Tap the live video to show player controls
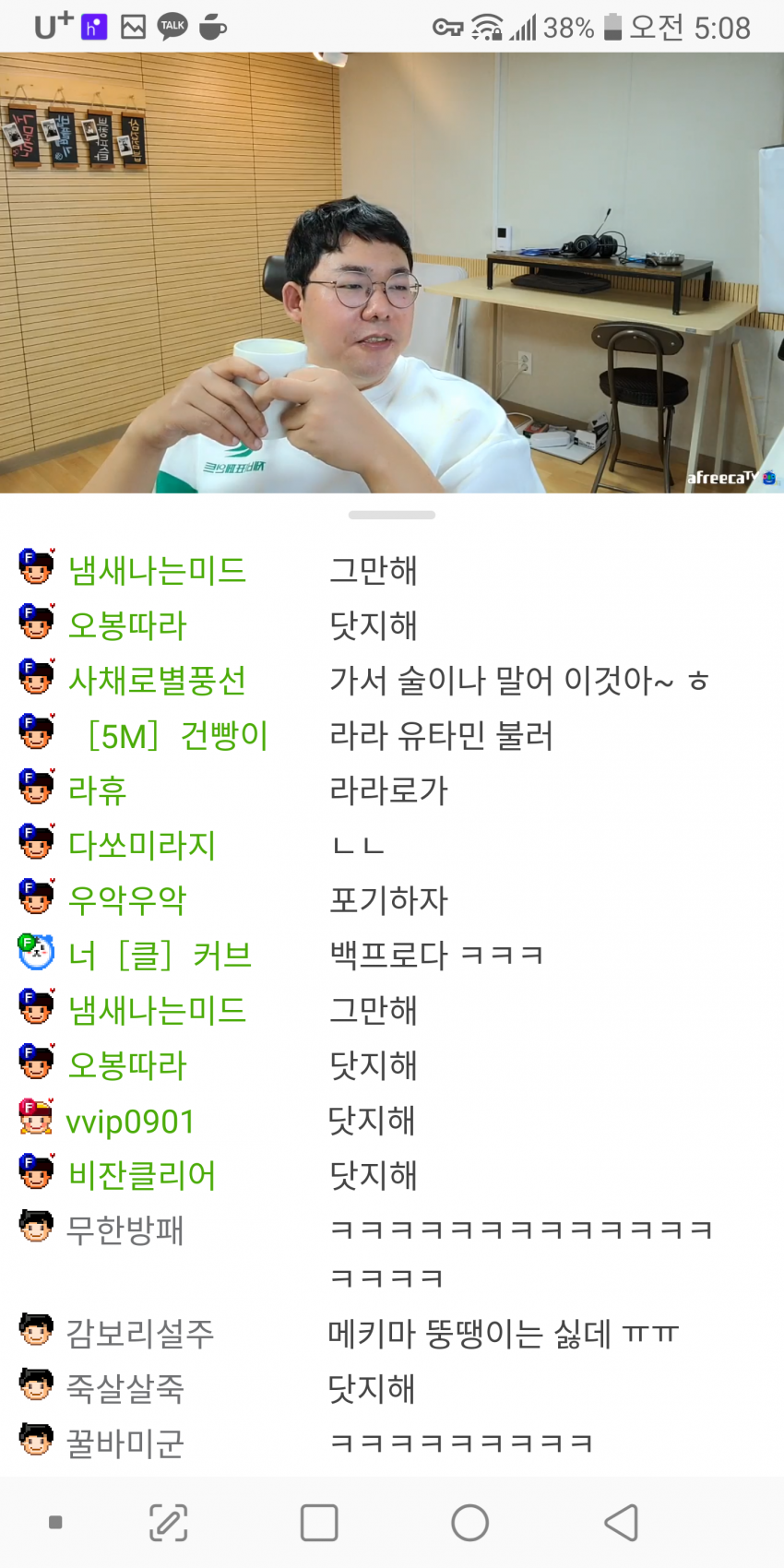Screen dimensions: 784x1568 pyautogui.click(x=392, y=273)
